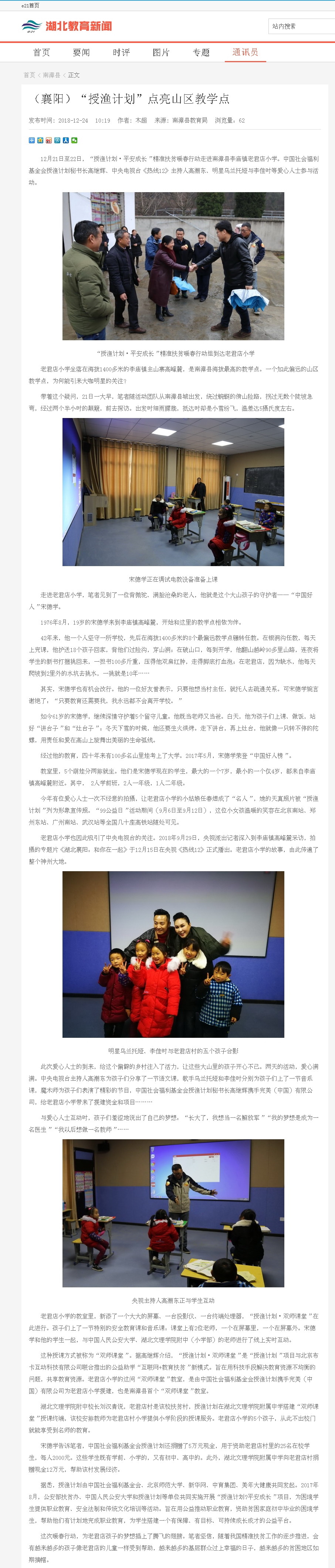Select the 通讯员 tab
This screenshot has width=335, height=1568.
tap(246, 52)
